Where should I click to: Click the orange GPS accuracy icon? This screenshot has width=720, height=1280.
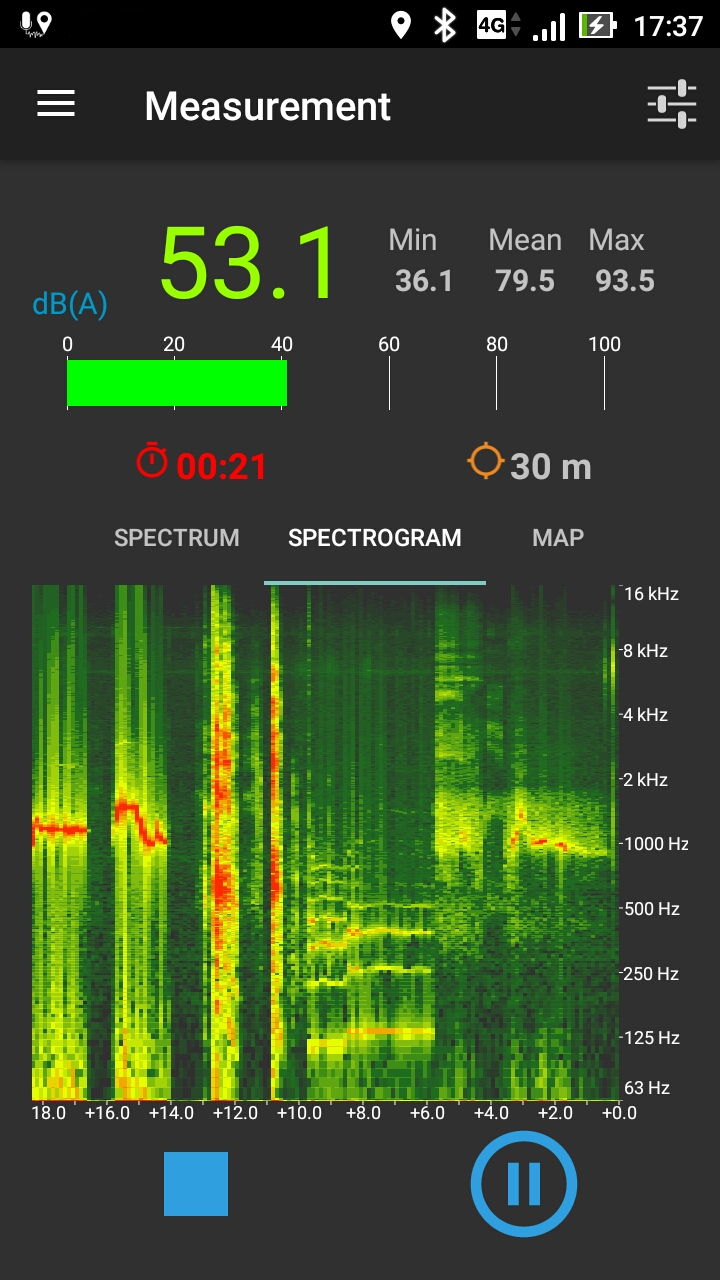[x=485, y=463]
